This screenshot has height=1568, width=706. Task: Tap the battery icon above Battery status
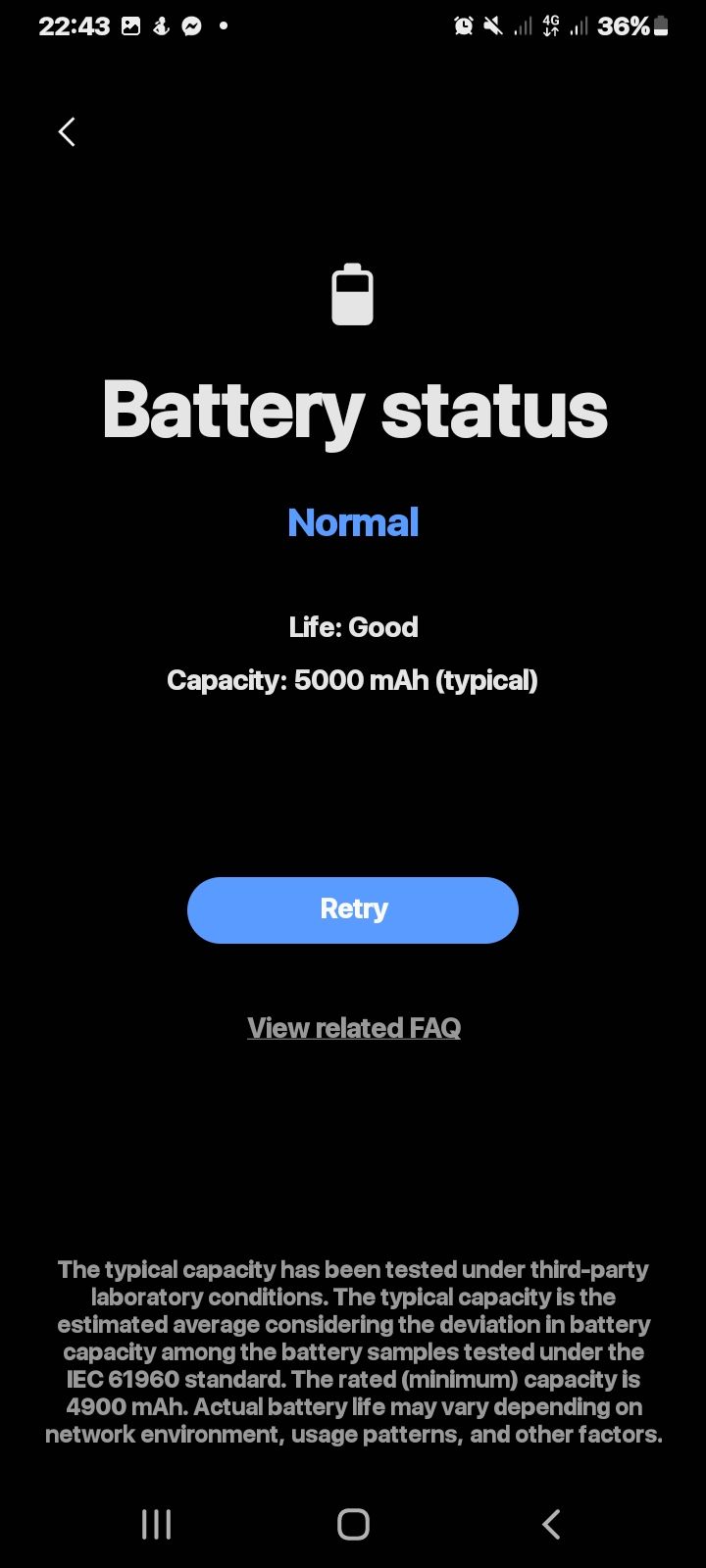click(x=353, y=293)
